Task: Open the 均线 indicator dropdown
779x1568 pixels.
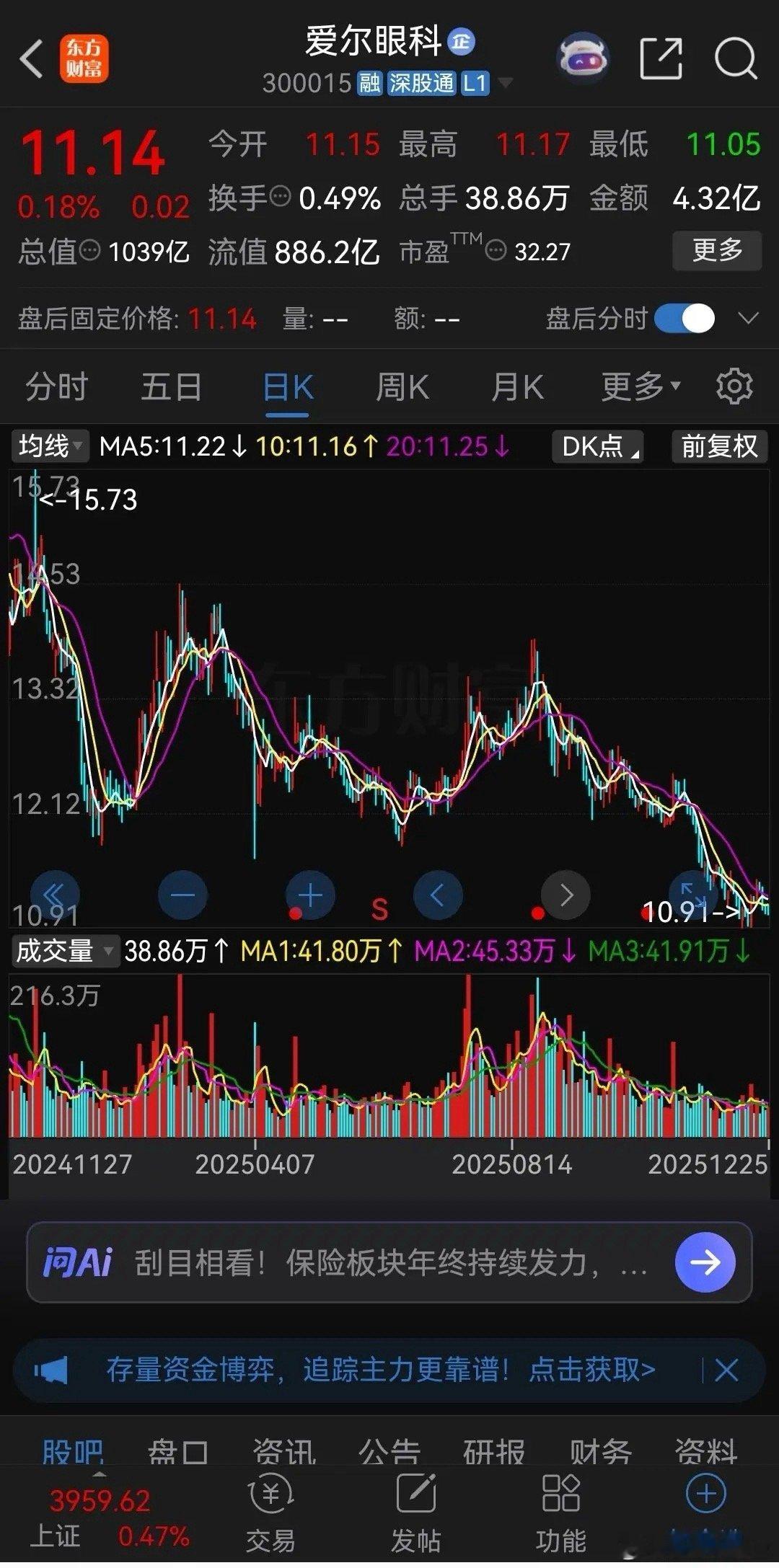Action: [x=47, y=447]
